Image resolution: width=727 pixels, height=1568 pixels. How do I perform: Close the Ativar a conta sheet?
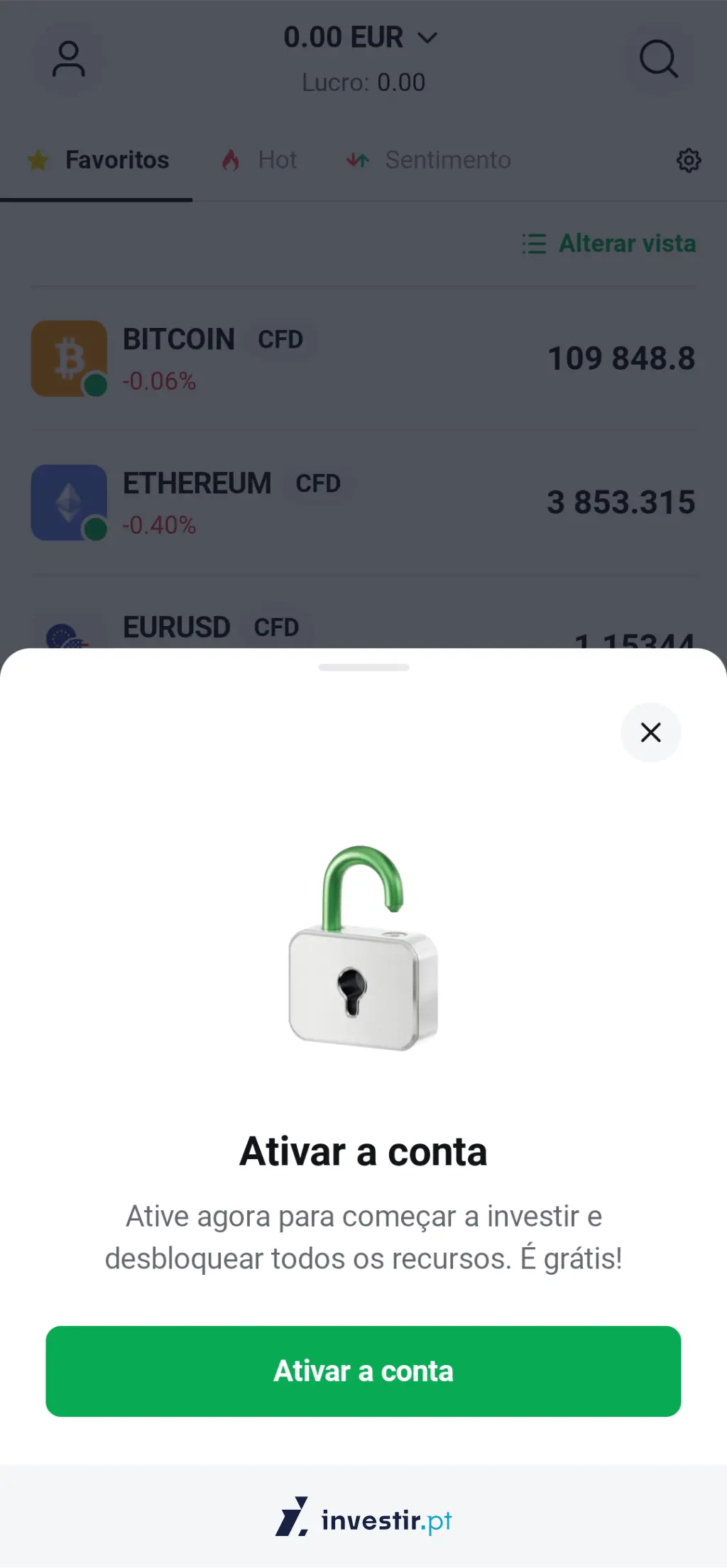point(650,732)
